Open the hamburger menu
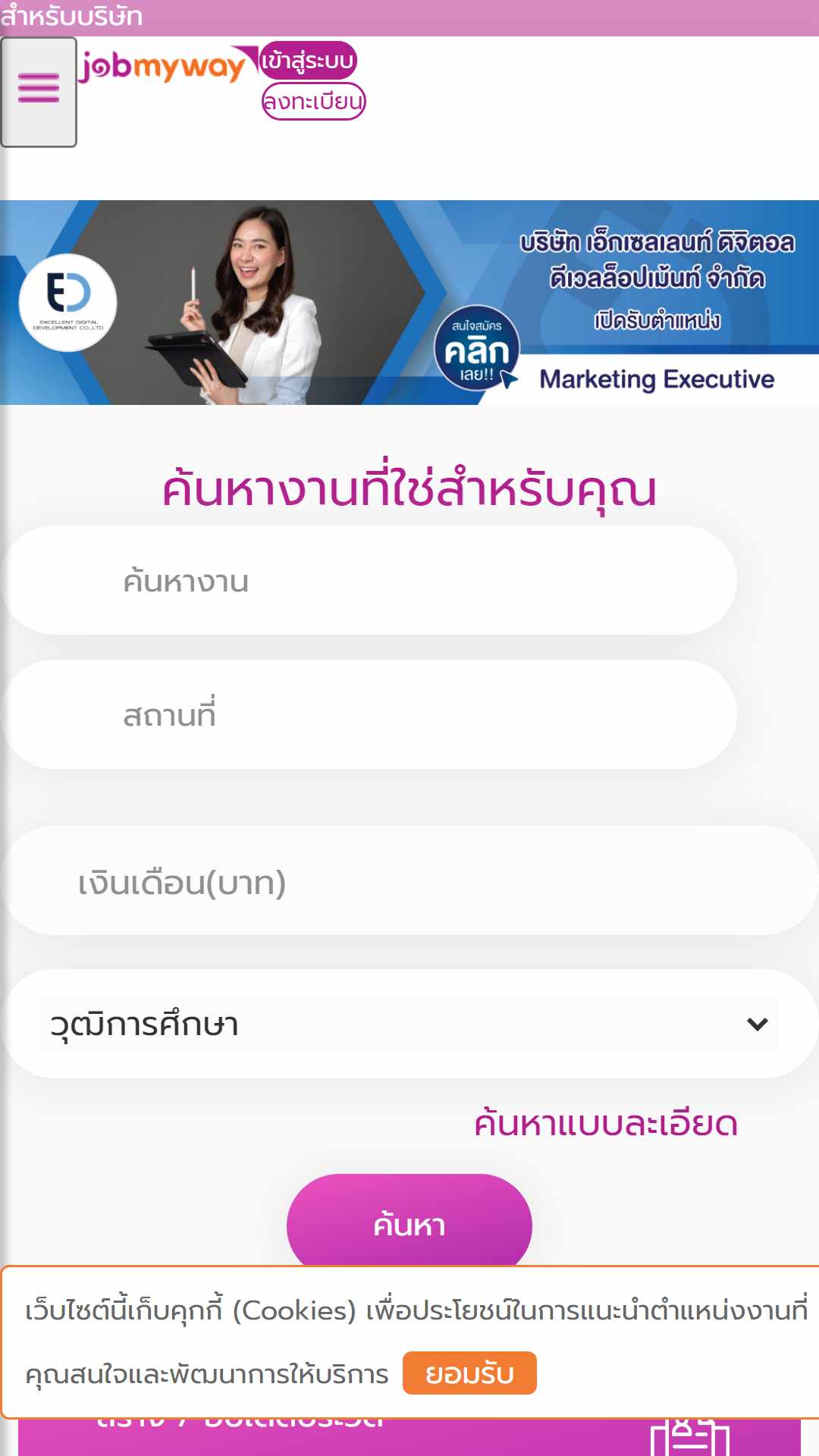 point(39,91)
